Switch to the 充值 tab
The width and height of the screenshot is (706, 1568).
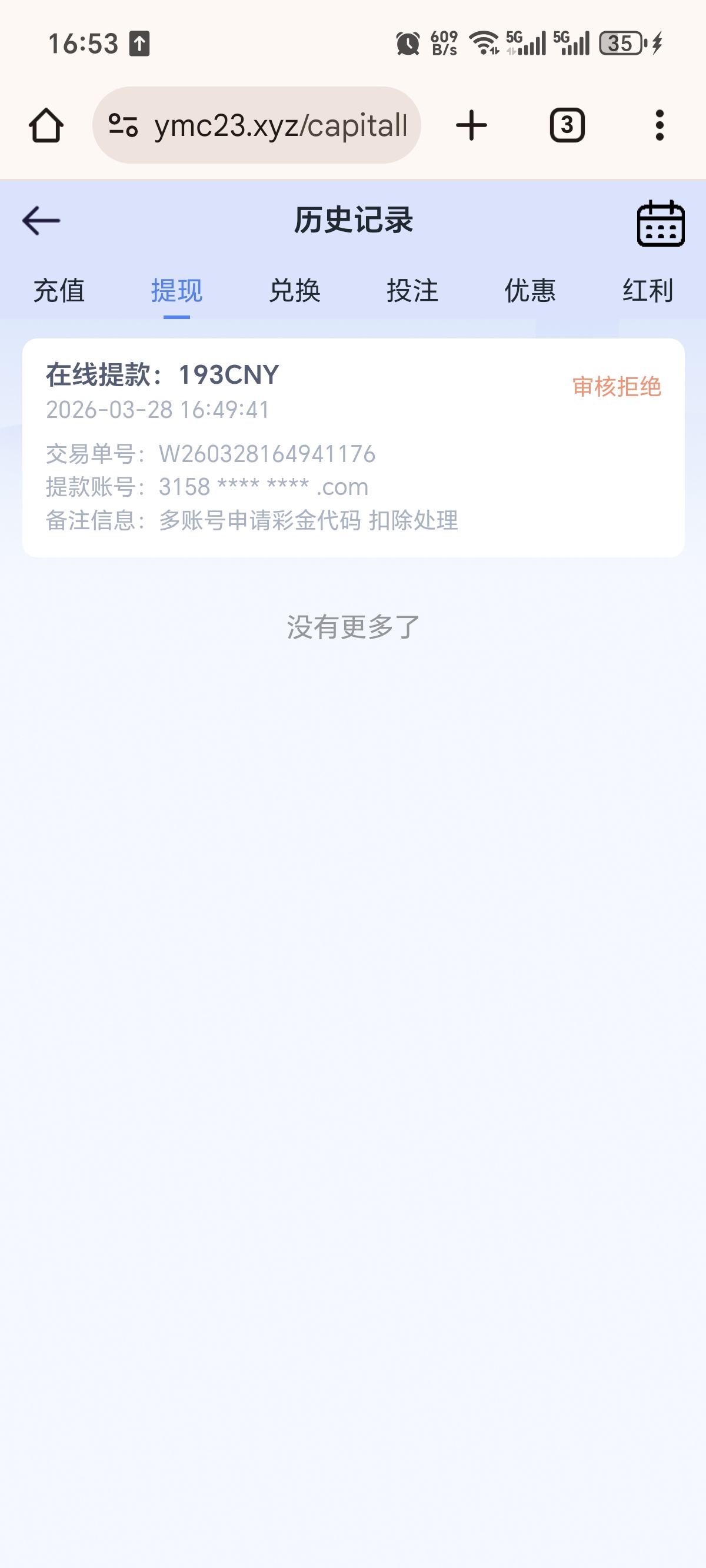58,291
